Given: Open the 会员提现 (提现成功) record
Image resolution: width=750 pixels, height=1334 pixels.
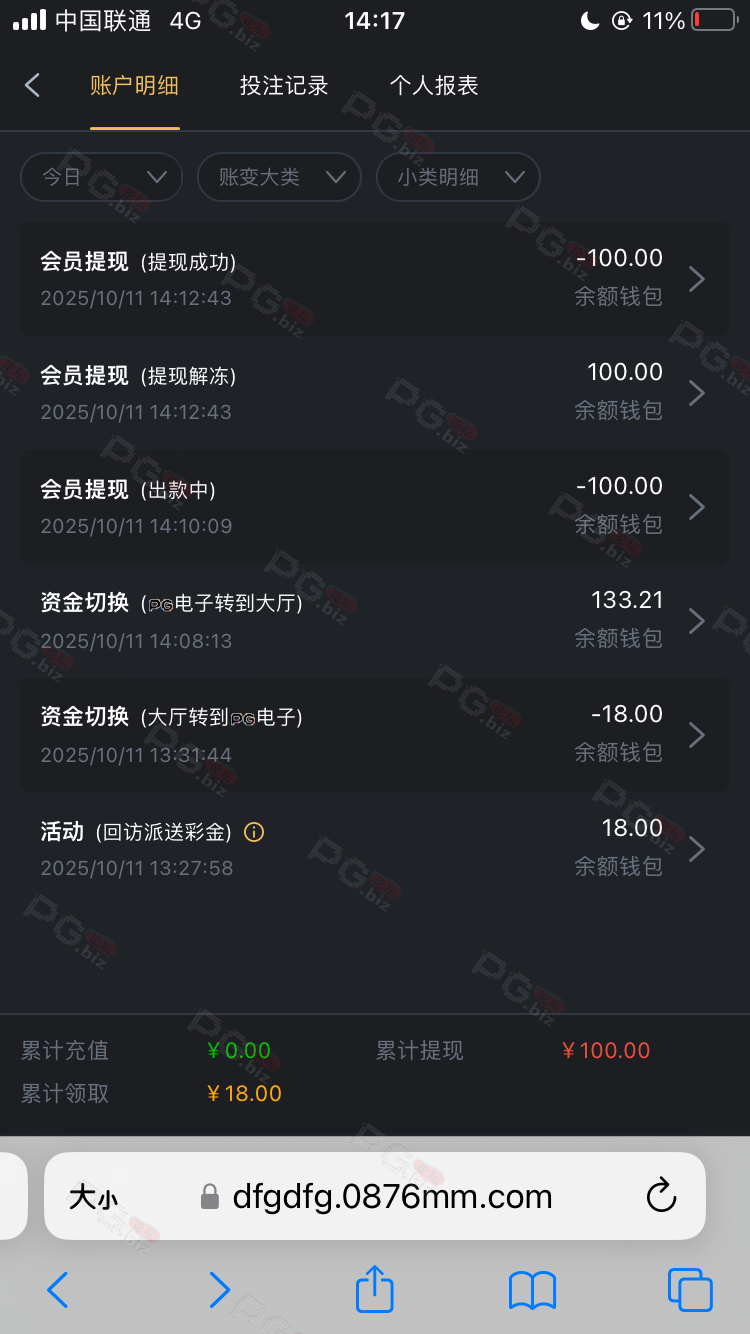Looking at the screenshot, I should [x=374, y=278].
